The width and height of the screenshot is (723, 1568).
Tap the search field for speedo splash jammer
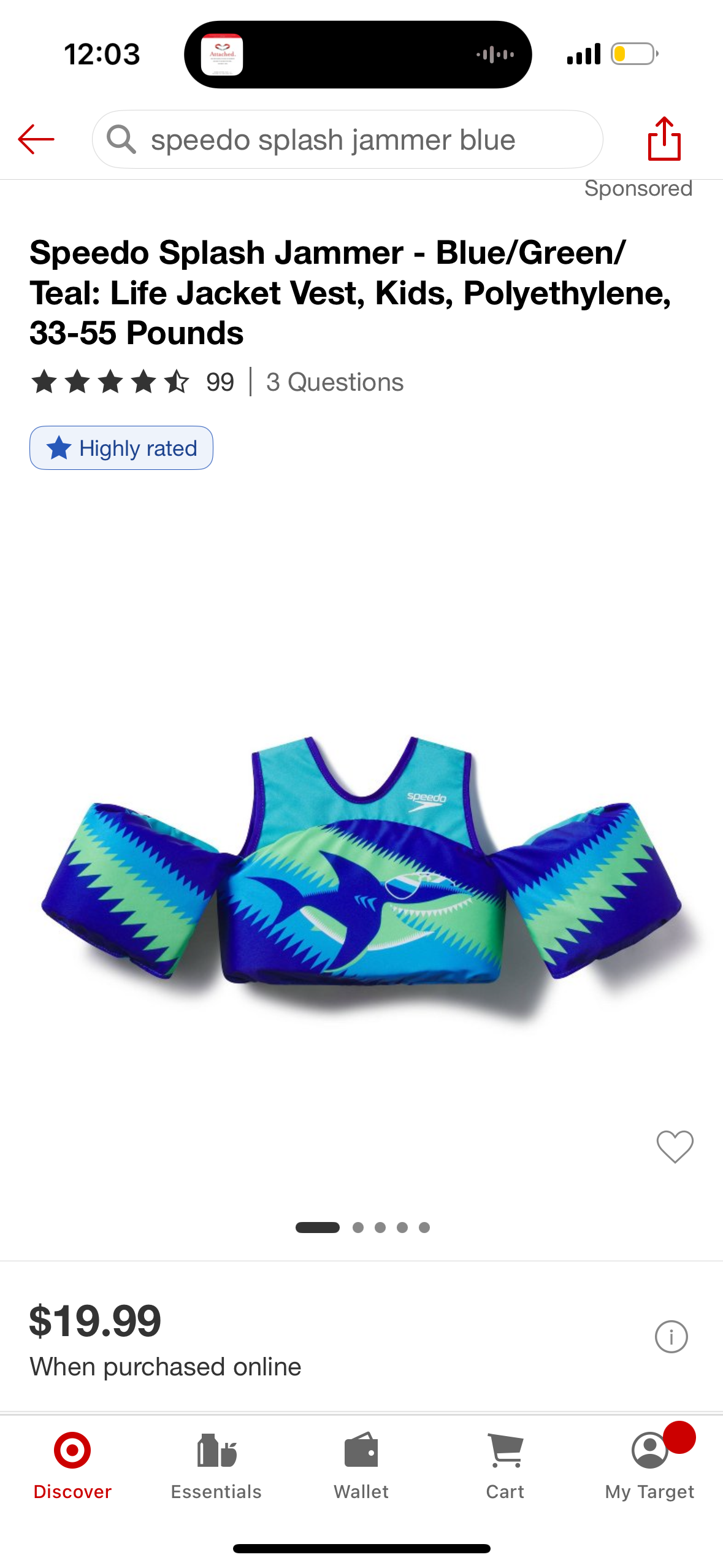pos(347,139)
